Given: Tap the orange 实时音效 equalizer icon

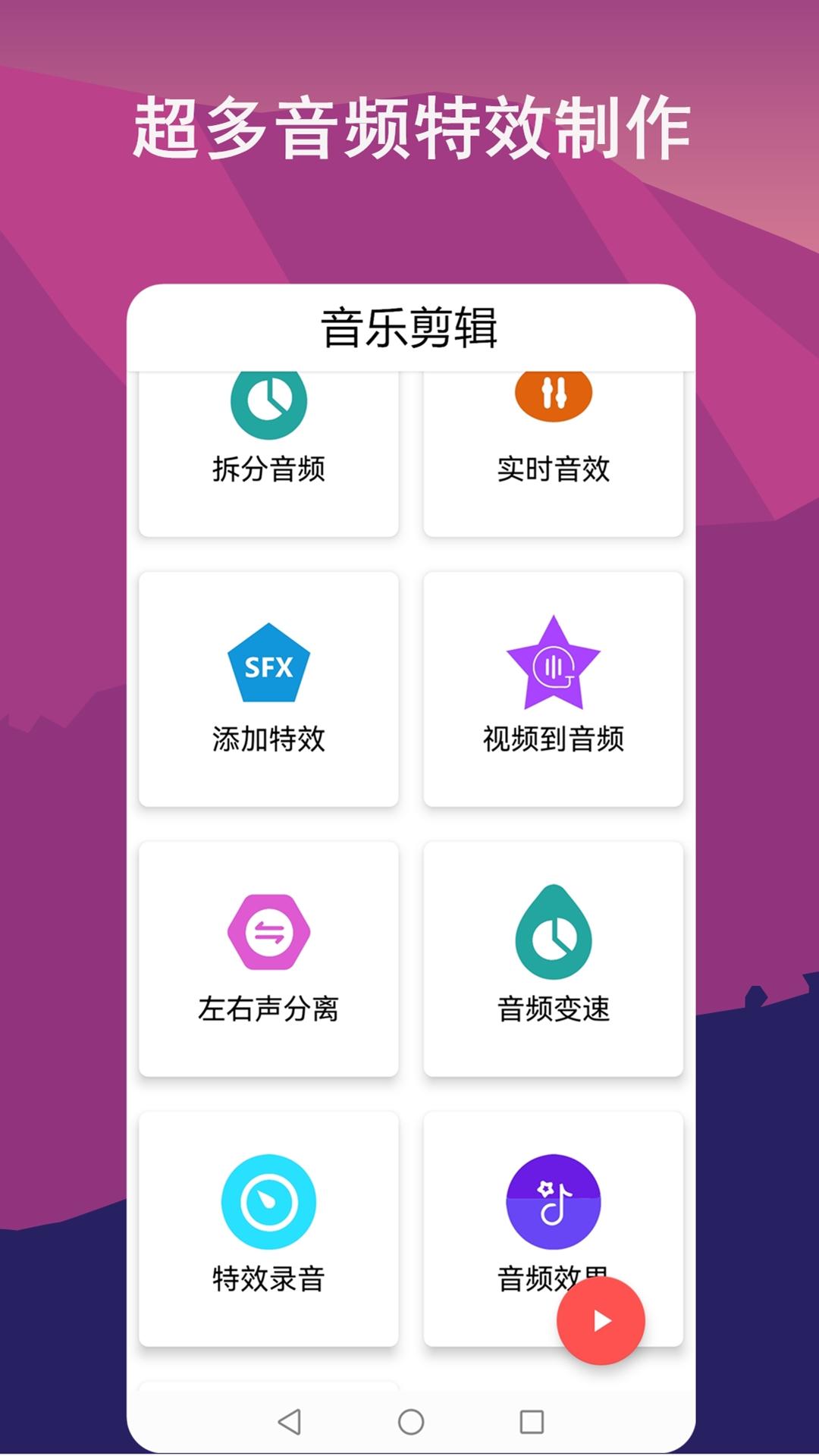Looking at the screenshot, I should [x=553, y=394].
